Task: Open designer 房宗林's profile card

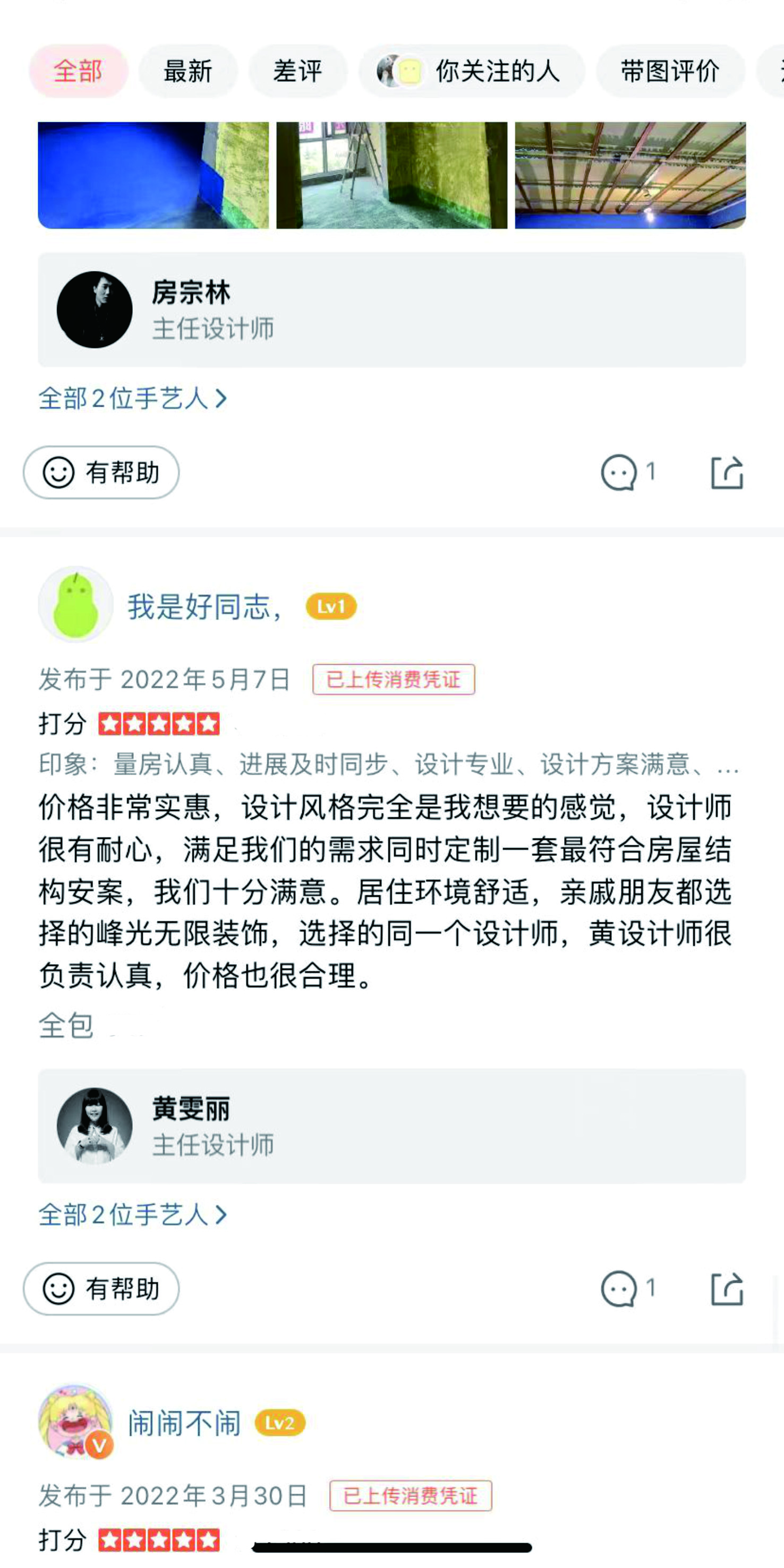Action: click(x=391, y=309)
